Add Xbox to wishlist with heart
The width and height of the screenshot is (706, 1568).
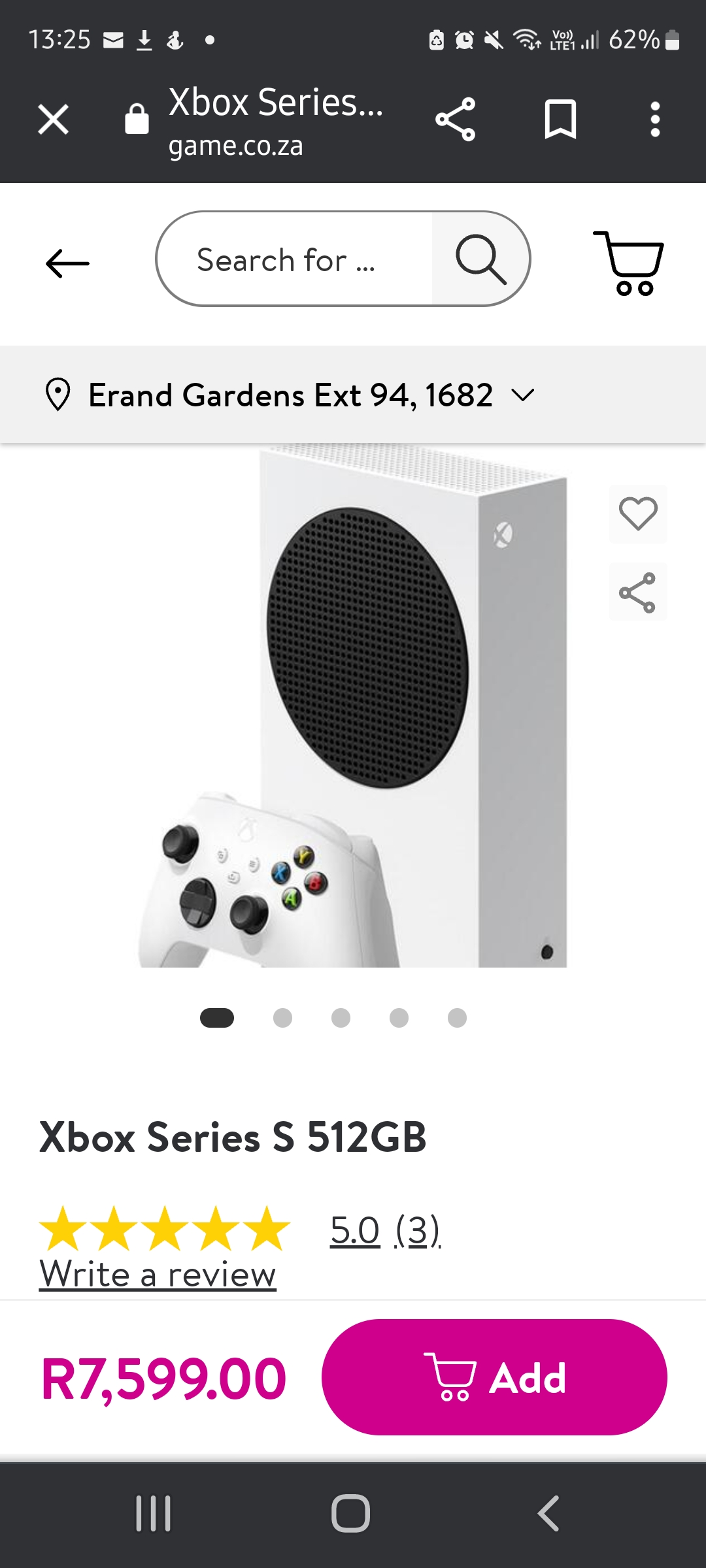click(x=638, y=514)
